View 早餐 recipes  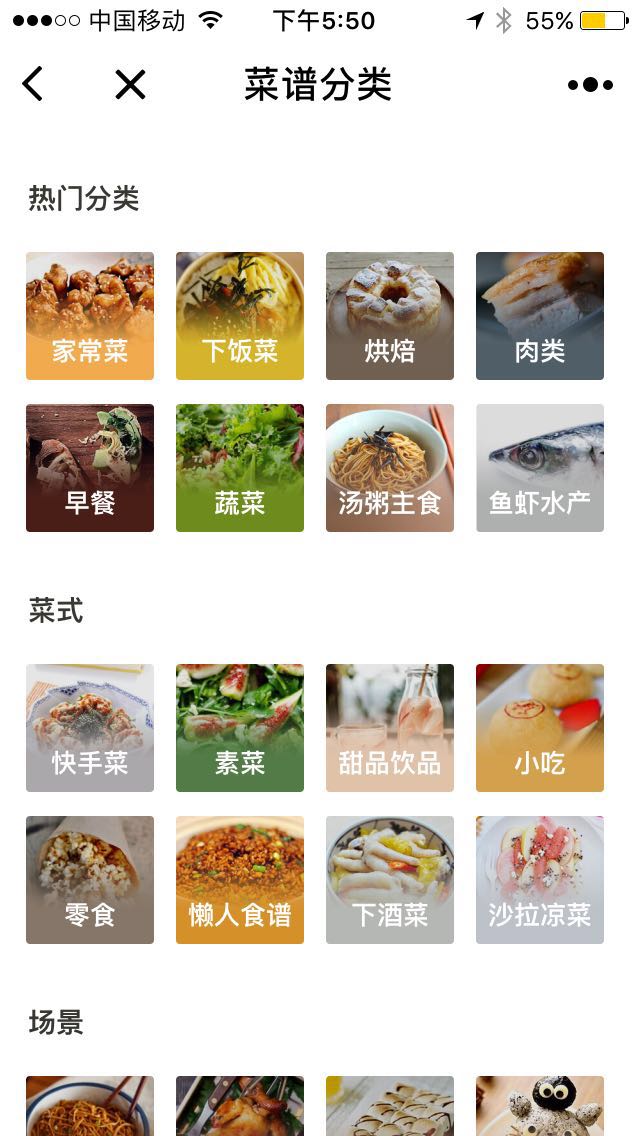click(90, 468)
